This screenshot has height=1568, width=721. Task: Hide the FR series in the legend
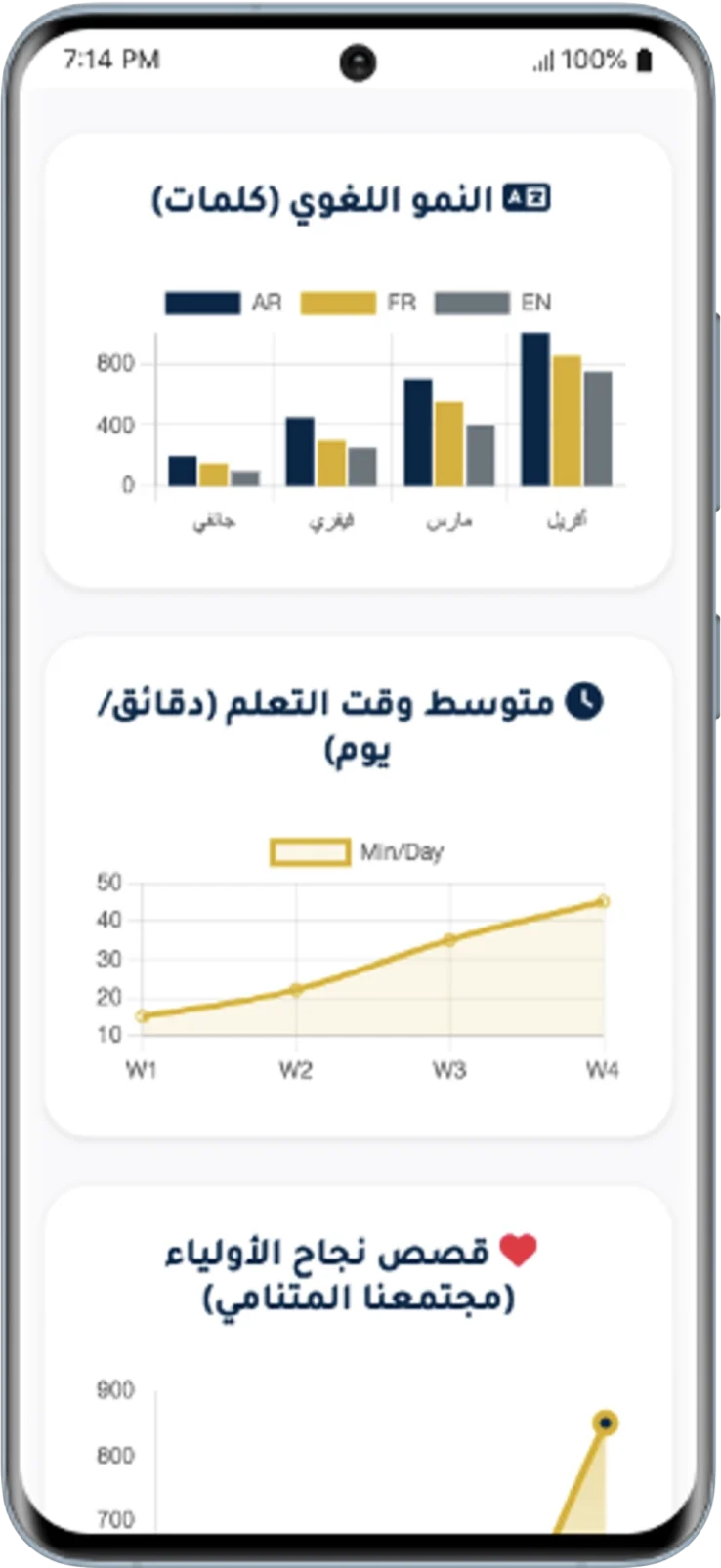click(358, 303)
